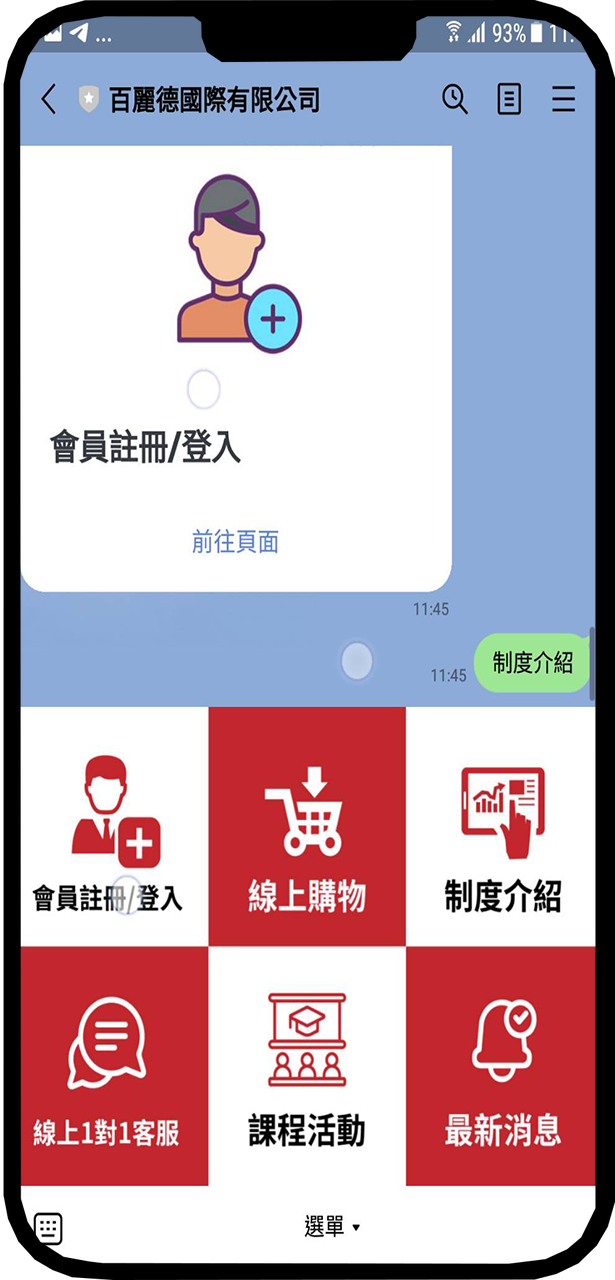The image size is (615, 1280).
Task: Tap the 前往頁面 link
Action: tap(235, 542)
